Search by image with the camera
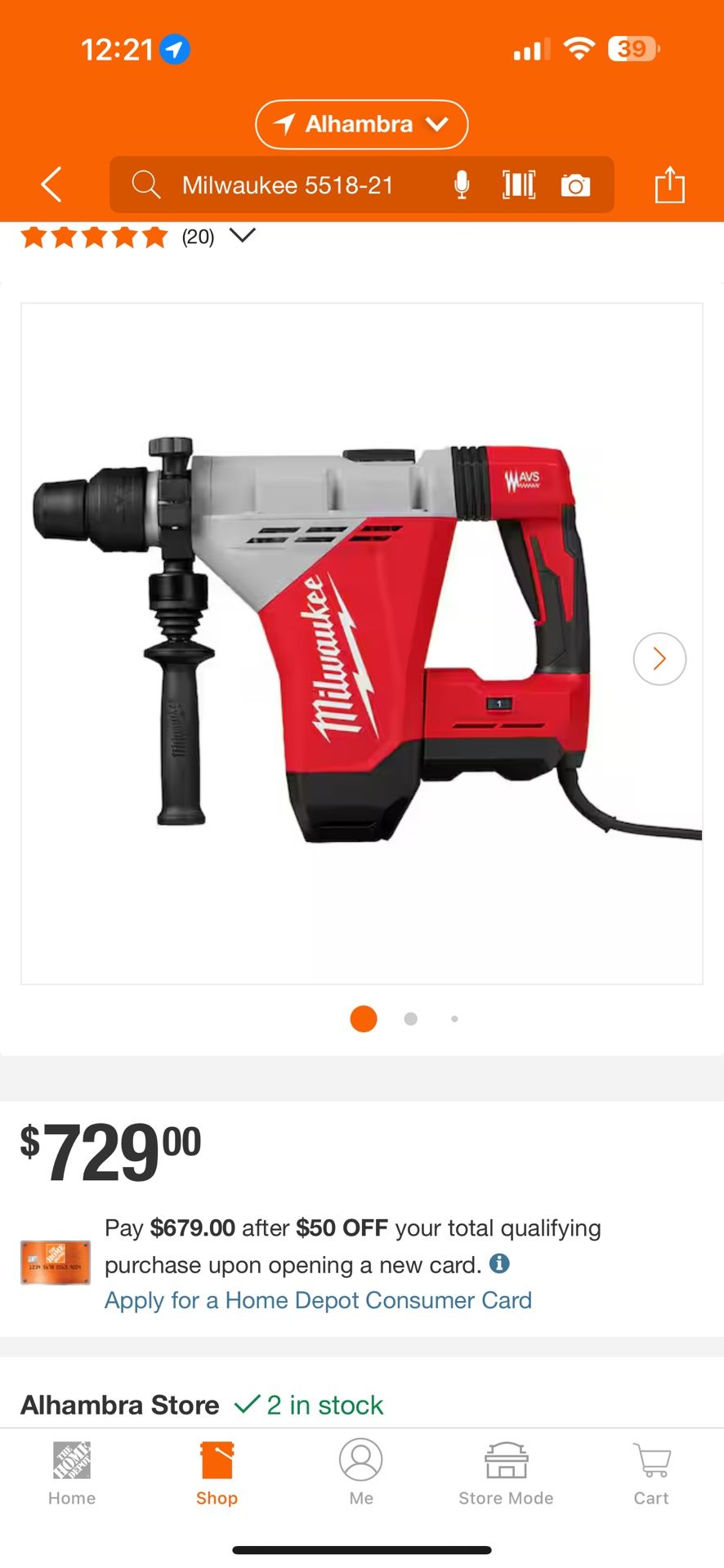The width and height of the screenshot is (724, 1568). (575, 185)
